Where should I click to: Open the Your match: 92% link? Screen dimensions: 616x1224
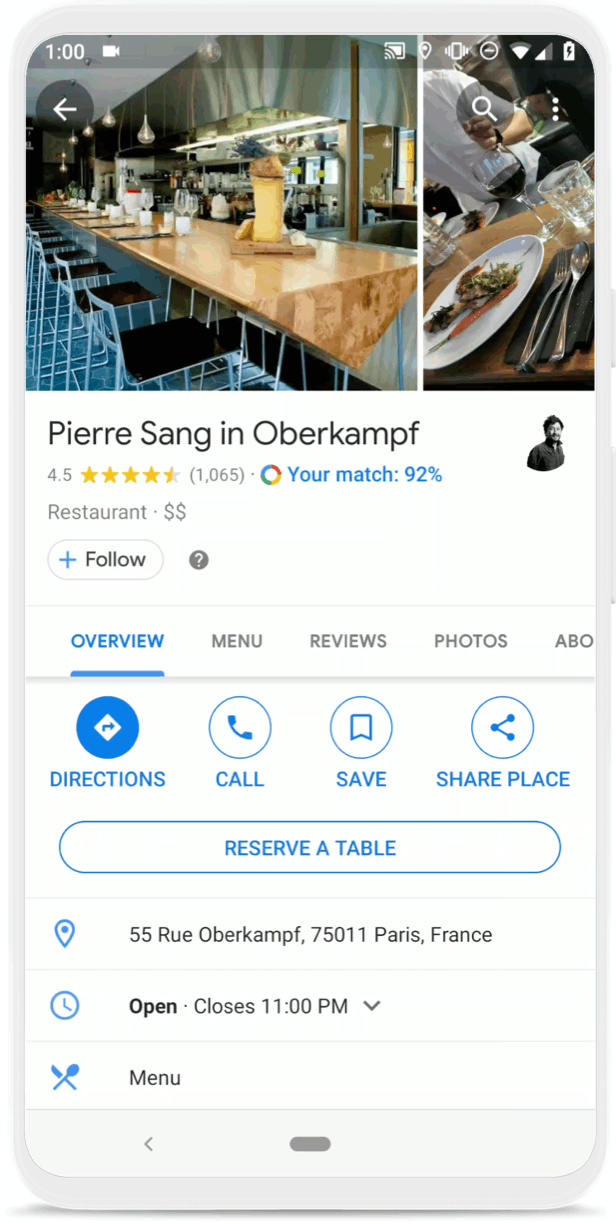364,475
